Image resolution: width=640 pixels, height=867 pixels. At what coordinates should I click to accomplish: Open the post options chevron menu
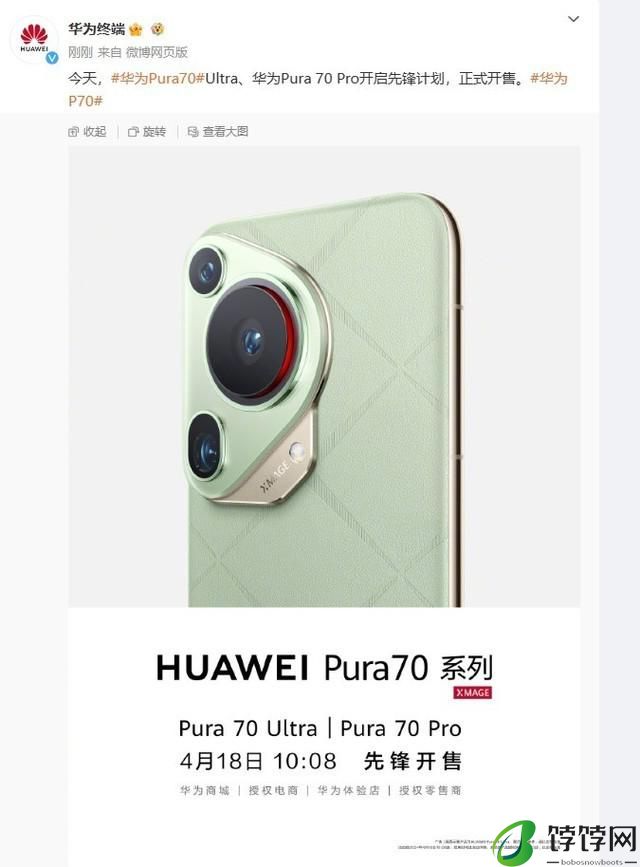573,19
